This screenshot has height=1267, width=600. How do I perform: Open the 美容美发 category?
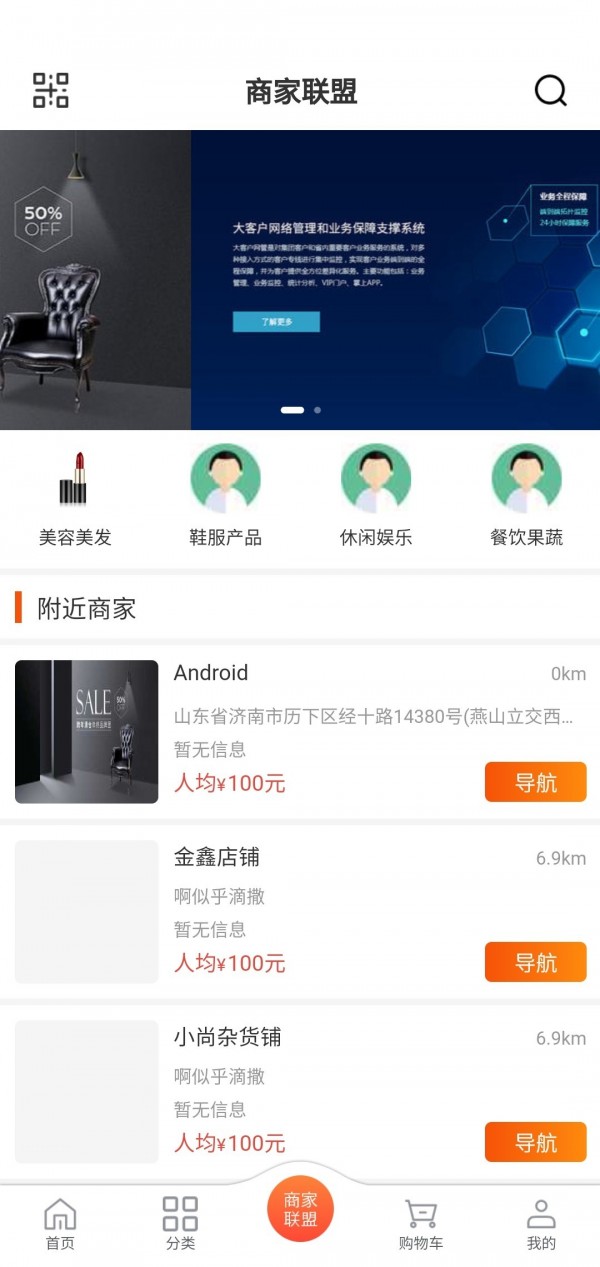coord(75,496)
